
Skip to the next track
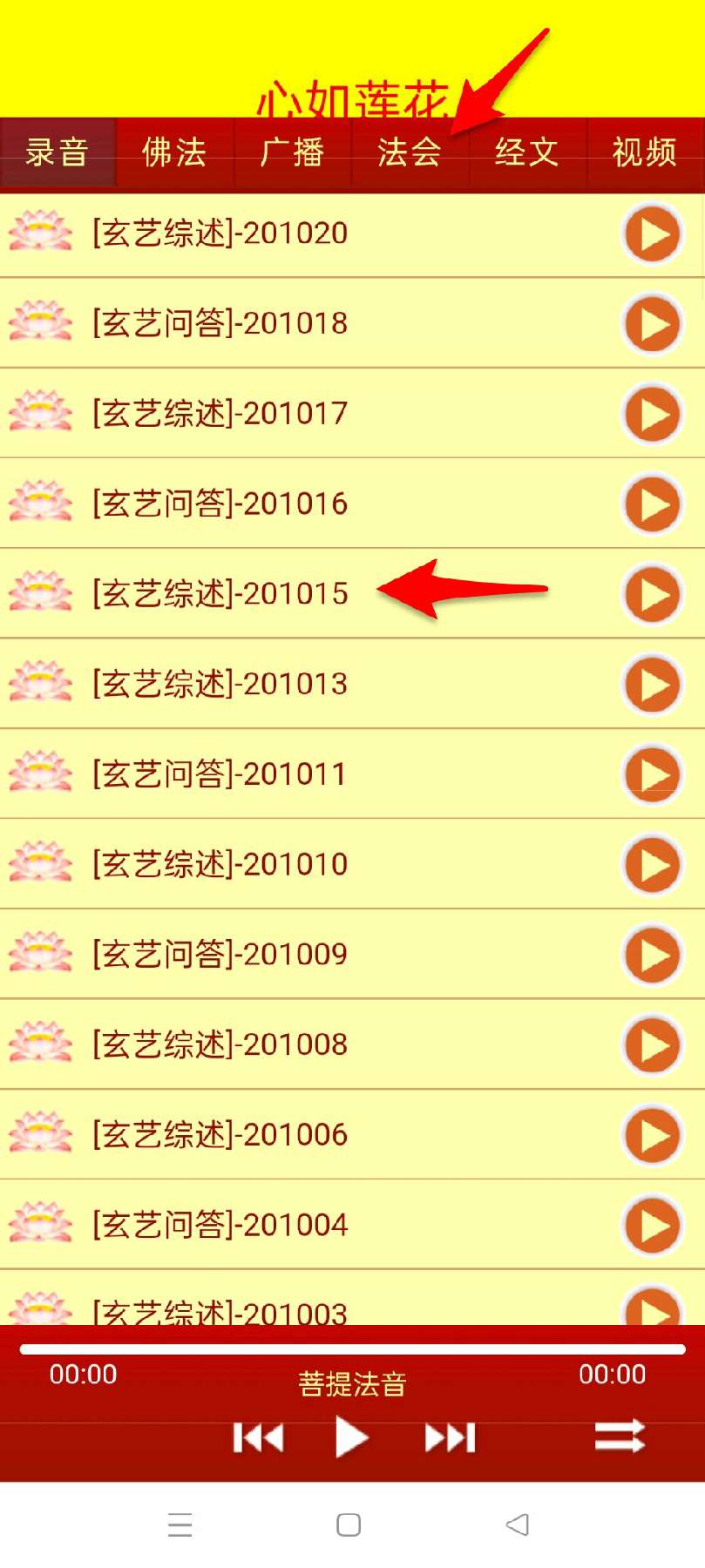tap(450, 1437)
